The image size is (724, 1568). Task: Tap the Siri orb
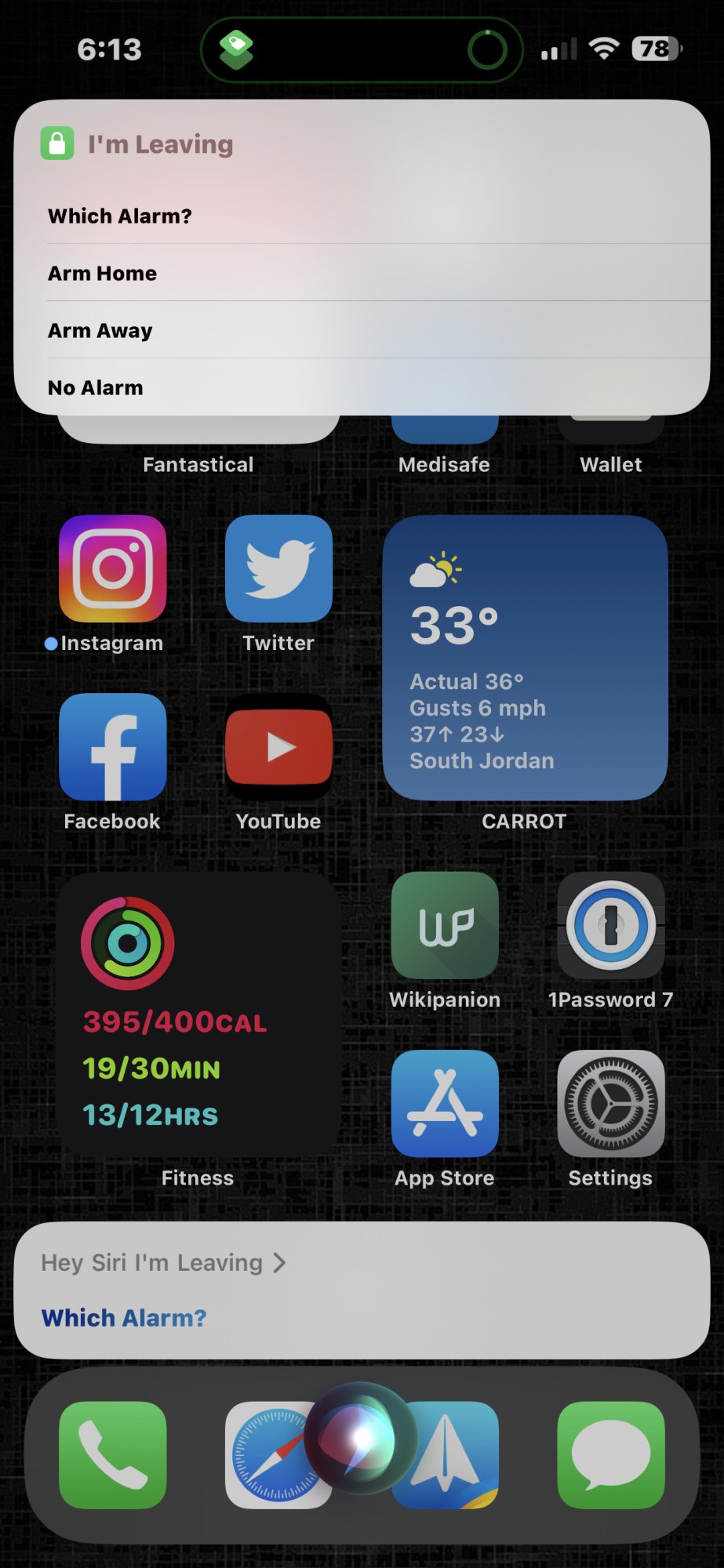point(362,1438)
